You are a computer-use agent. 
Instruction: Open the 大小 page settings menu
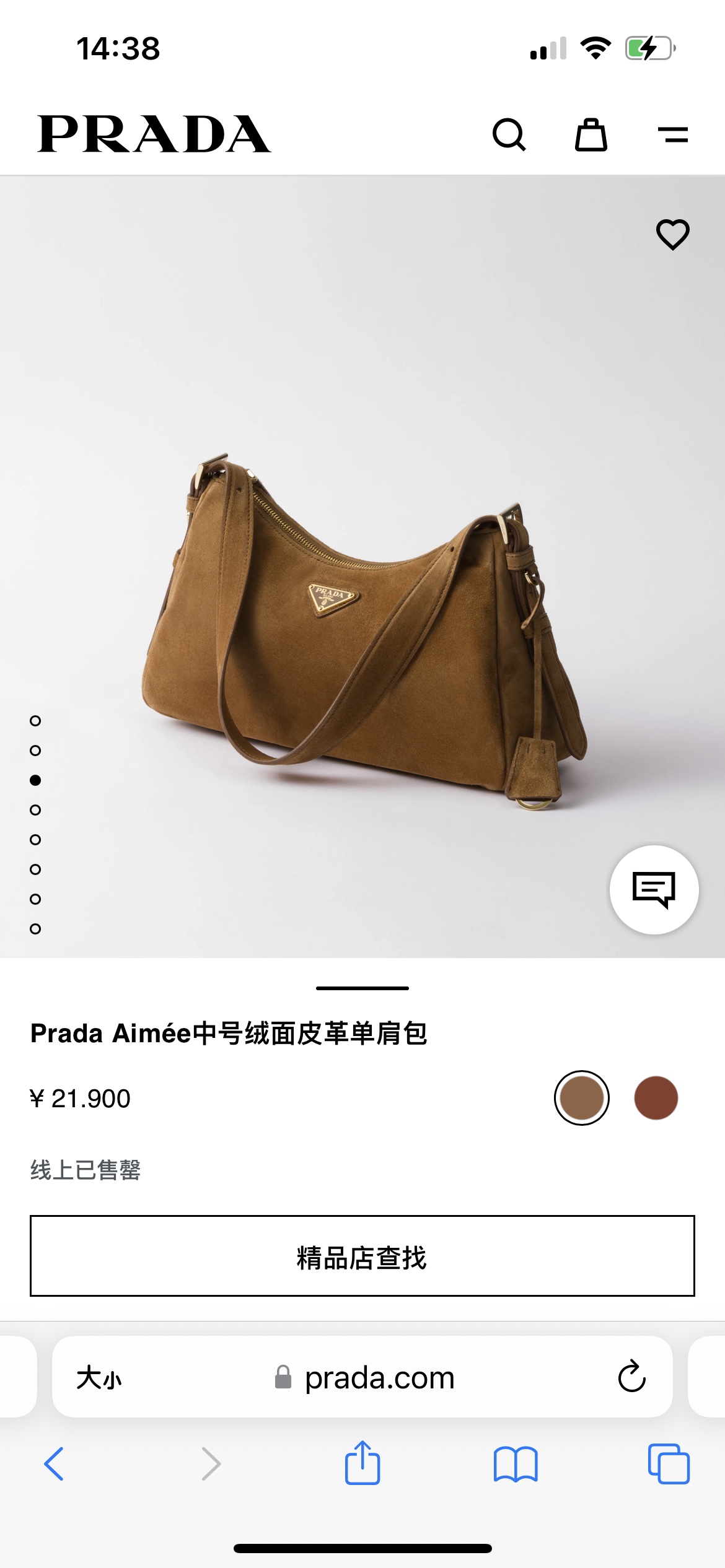pos(99,1378)
